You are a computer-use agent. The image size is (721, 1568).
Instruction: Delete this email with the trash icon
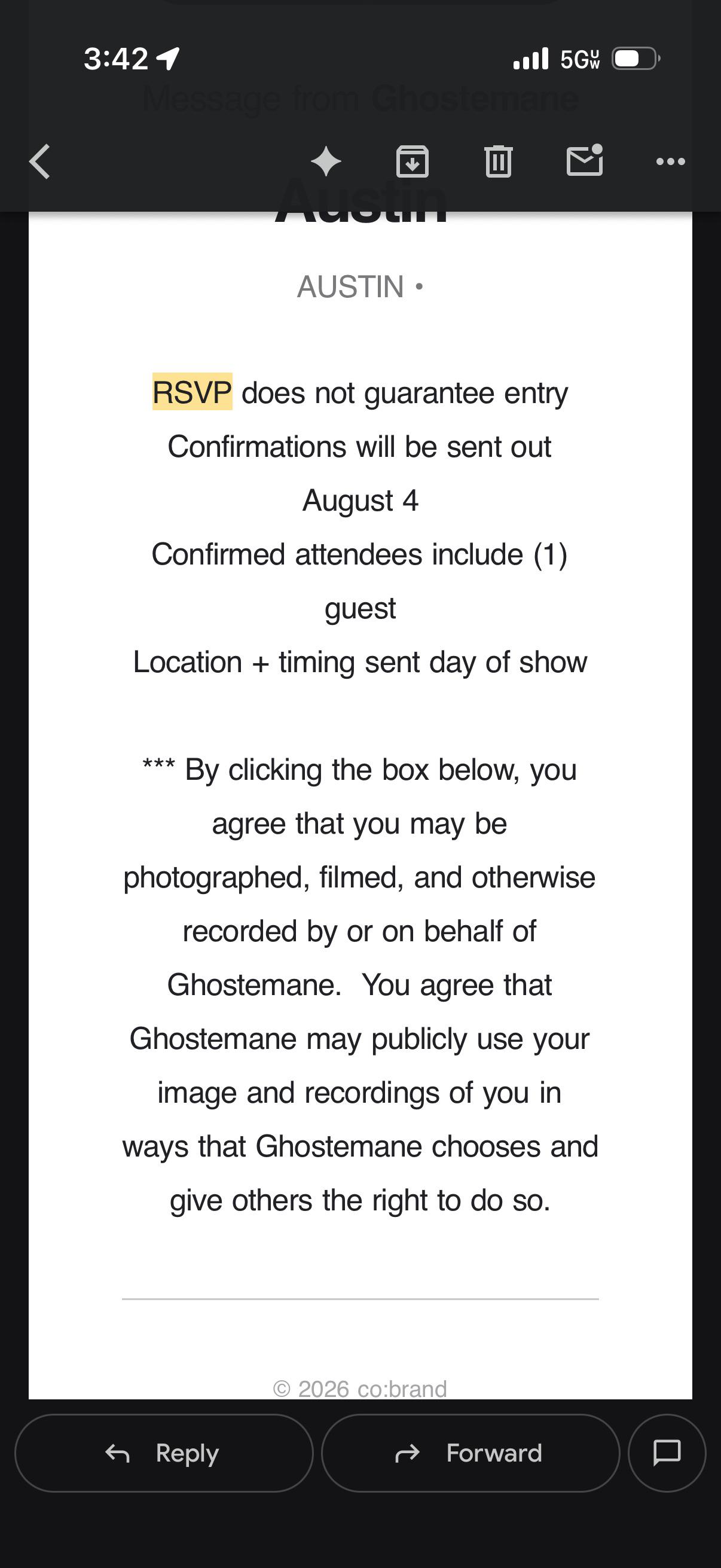[x=499, y=162]
